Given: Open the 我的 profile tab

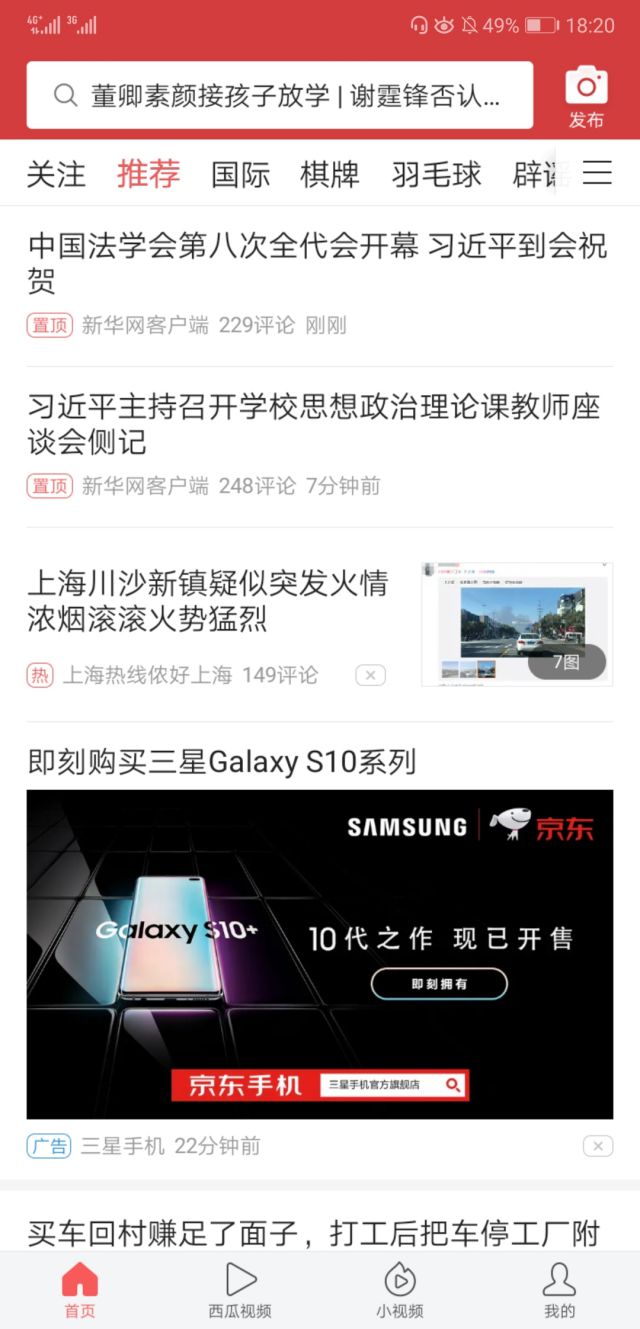Looking at the screenshot, I should [559, 1290].
